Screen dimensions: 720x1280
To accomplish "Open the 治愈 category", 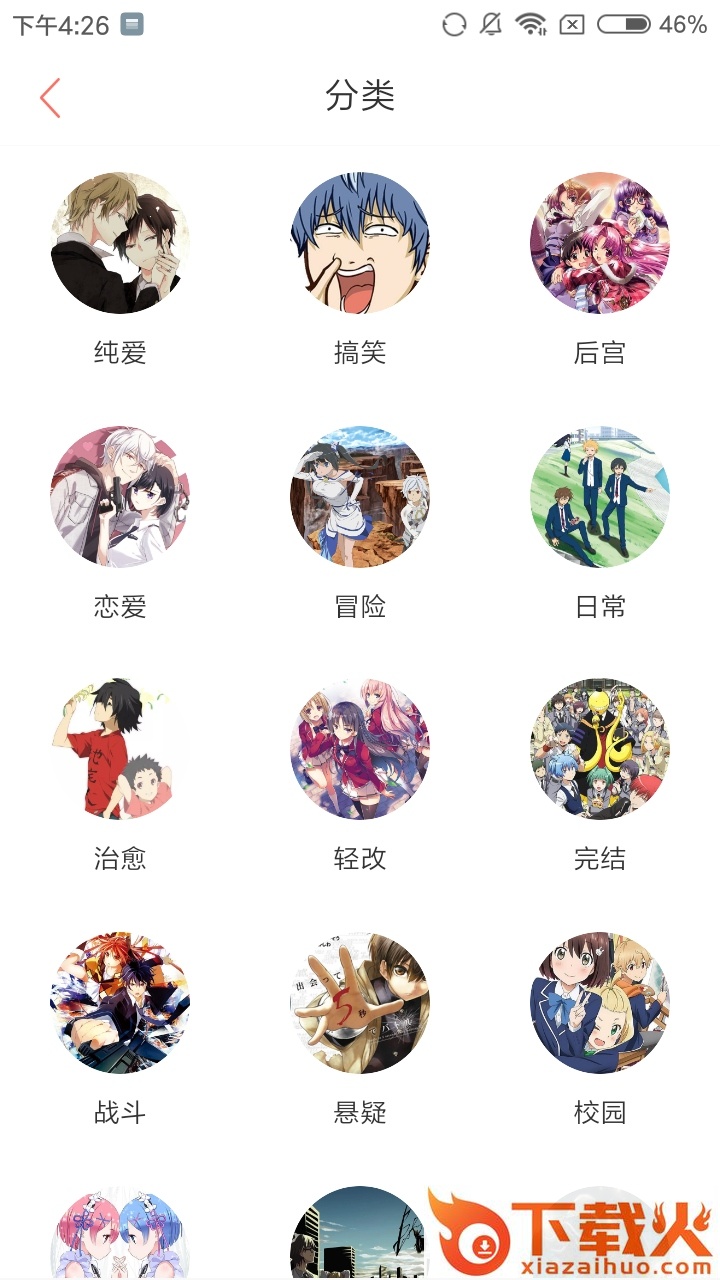I will coord(120,749).
